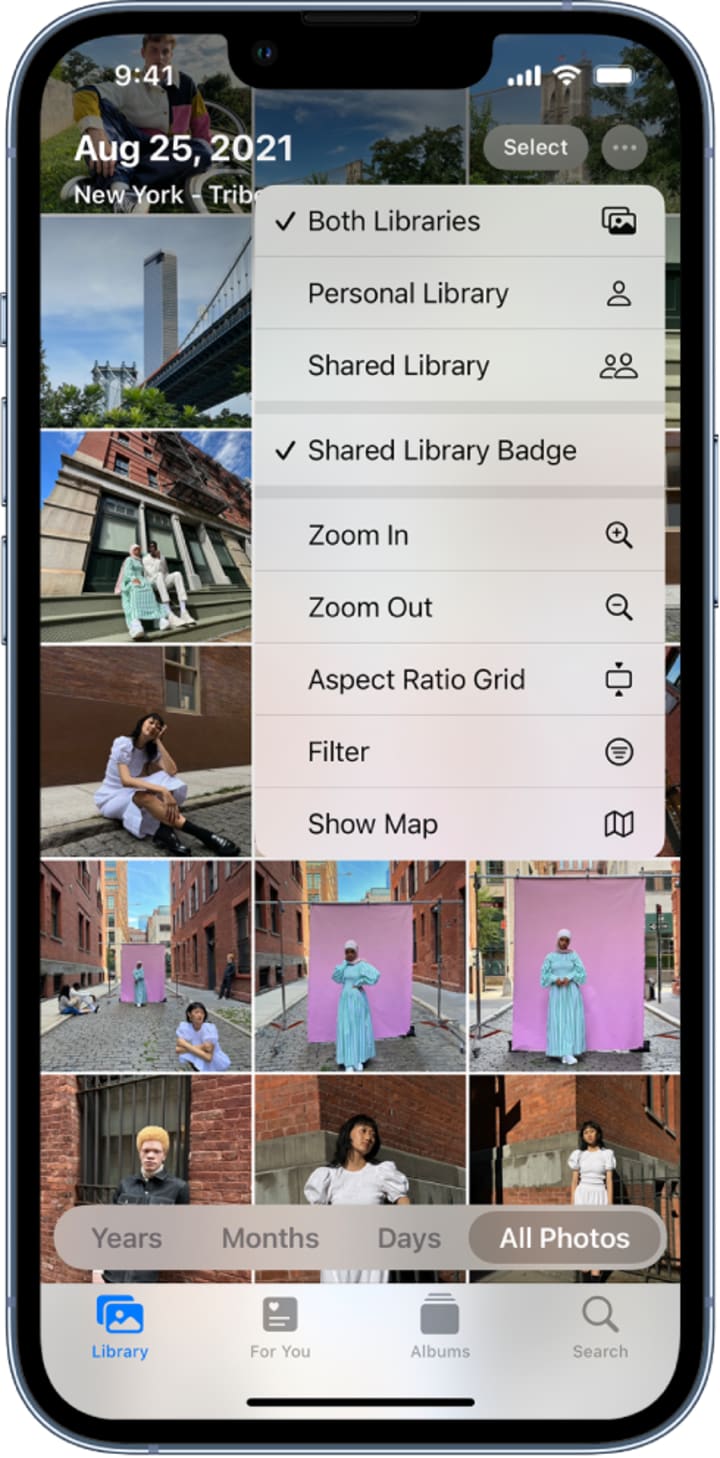Screen dimensions: 720x1458
Task: Close the more options ellipsis menu
Action: (x=624, y=148)
